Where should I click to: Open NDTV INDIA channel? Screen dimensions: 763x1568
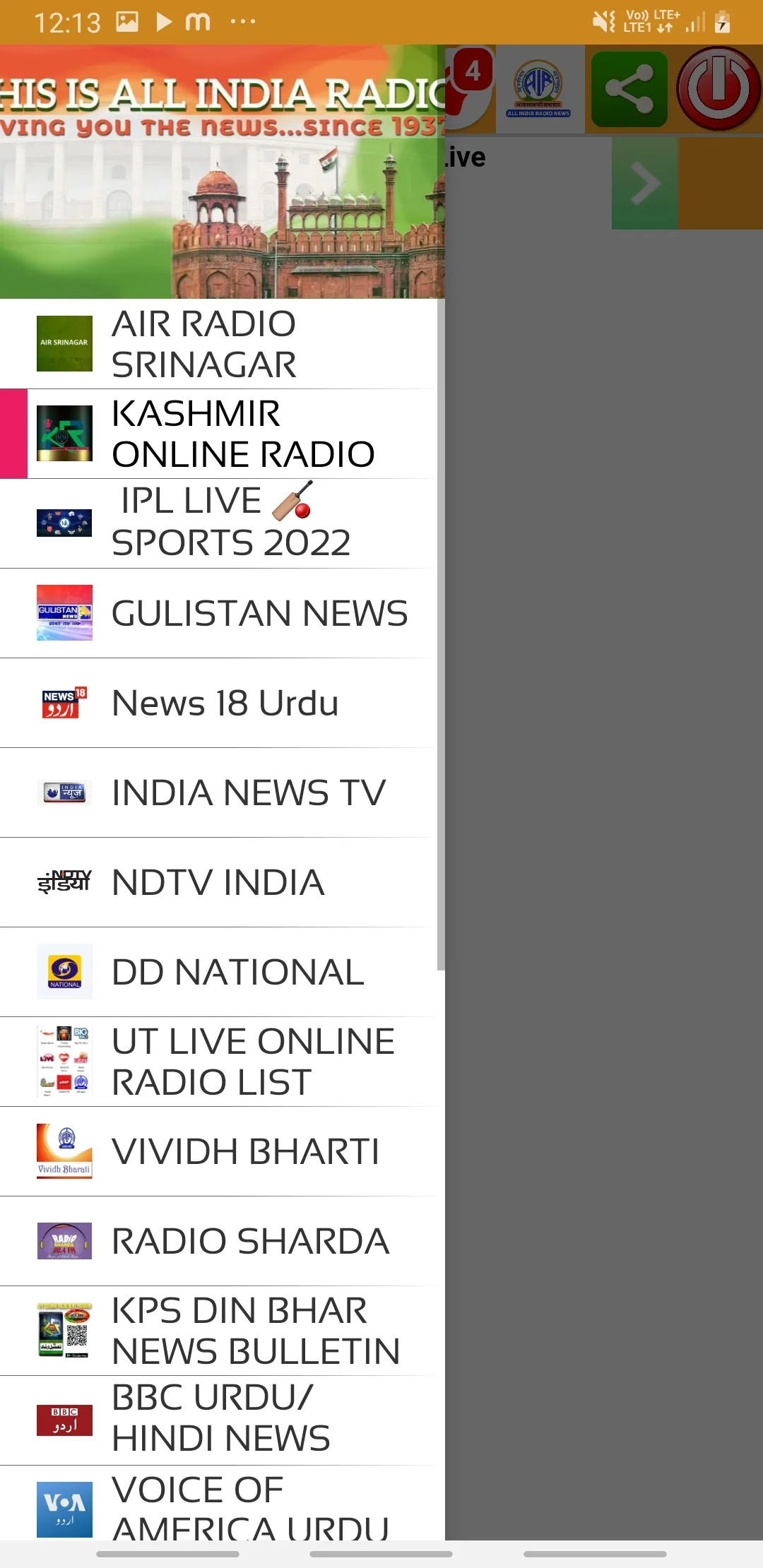(x=219, y=883)
